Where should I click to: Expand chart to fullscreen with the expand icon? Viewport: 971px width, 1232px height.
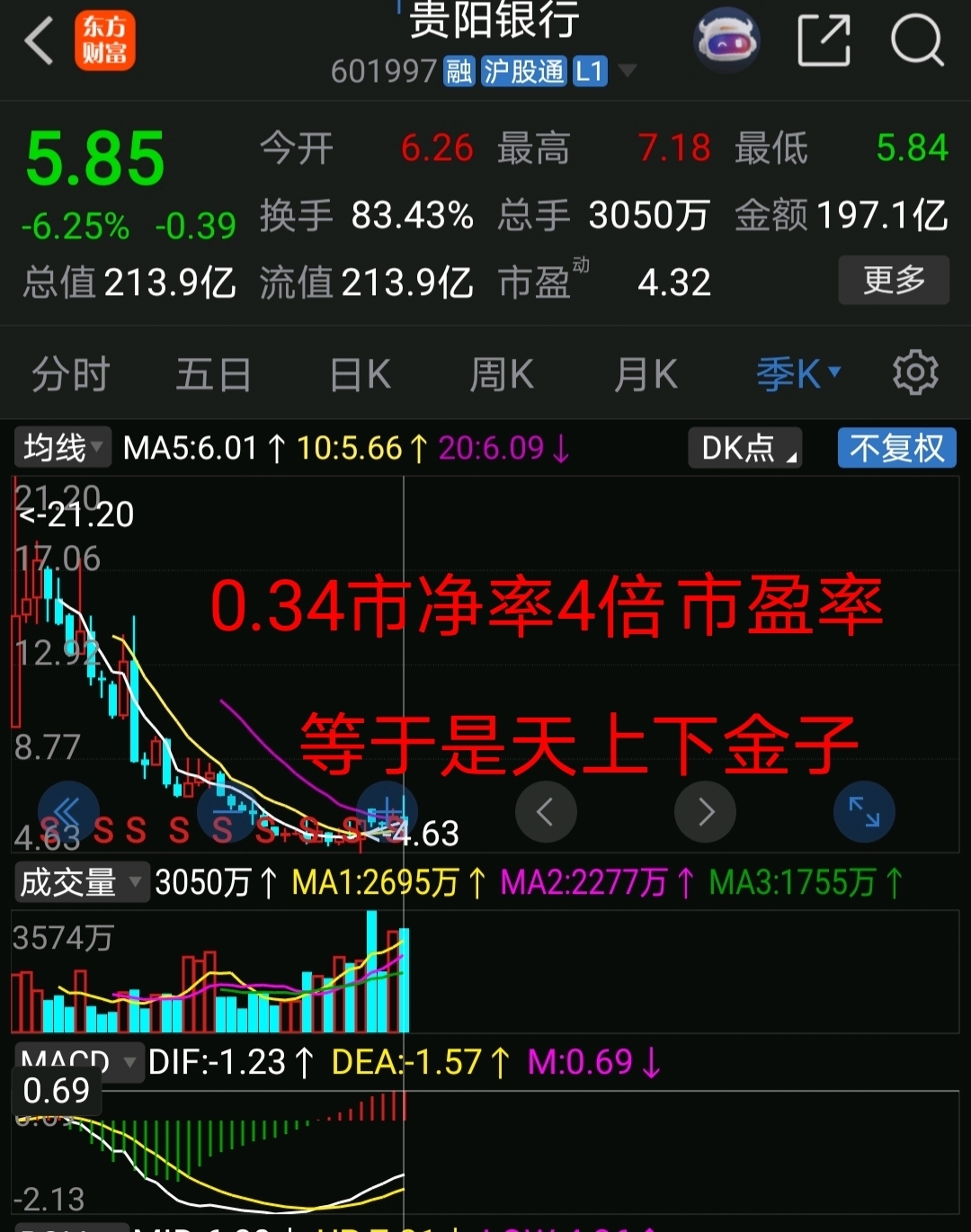pyautogui.click(x=863, y=811)
